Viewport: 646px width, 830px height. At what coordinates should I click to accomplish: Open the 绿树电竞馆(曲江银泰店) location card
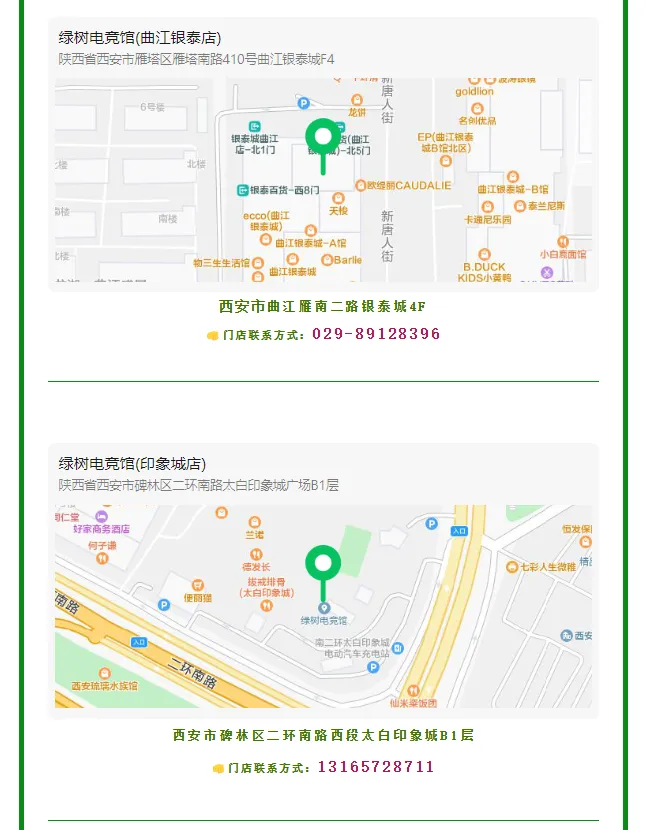pos(322,155)
